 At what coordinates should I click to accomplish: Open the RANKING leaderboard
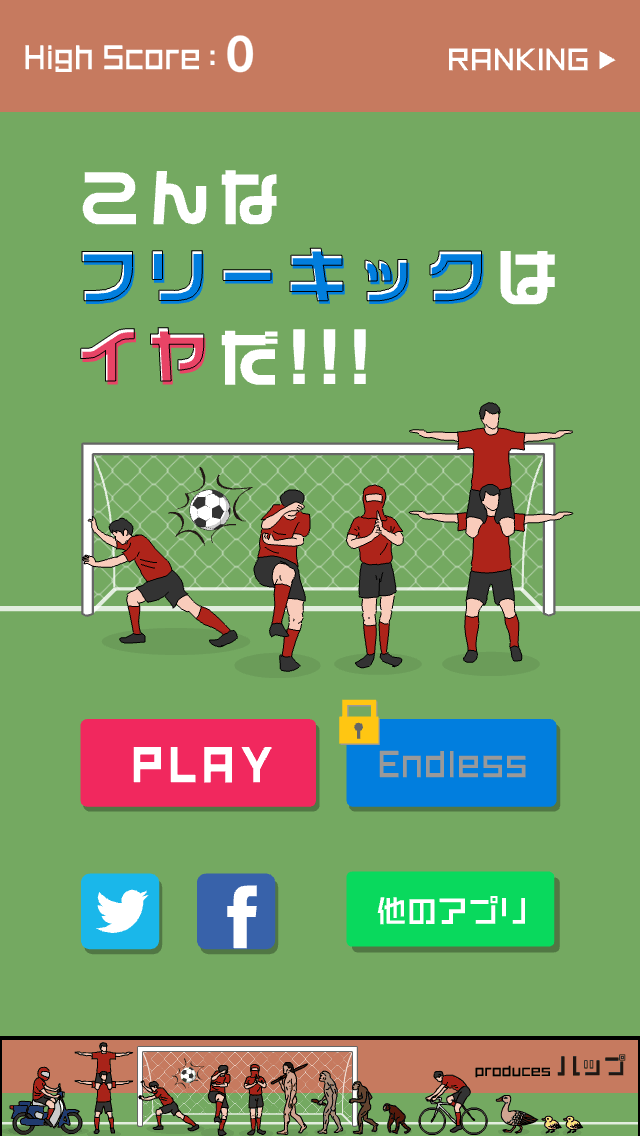(x=531, y=60)
